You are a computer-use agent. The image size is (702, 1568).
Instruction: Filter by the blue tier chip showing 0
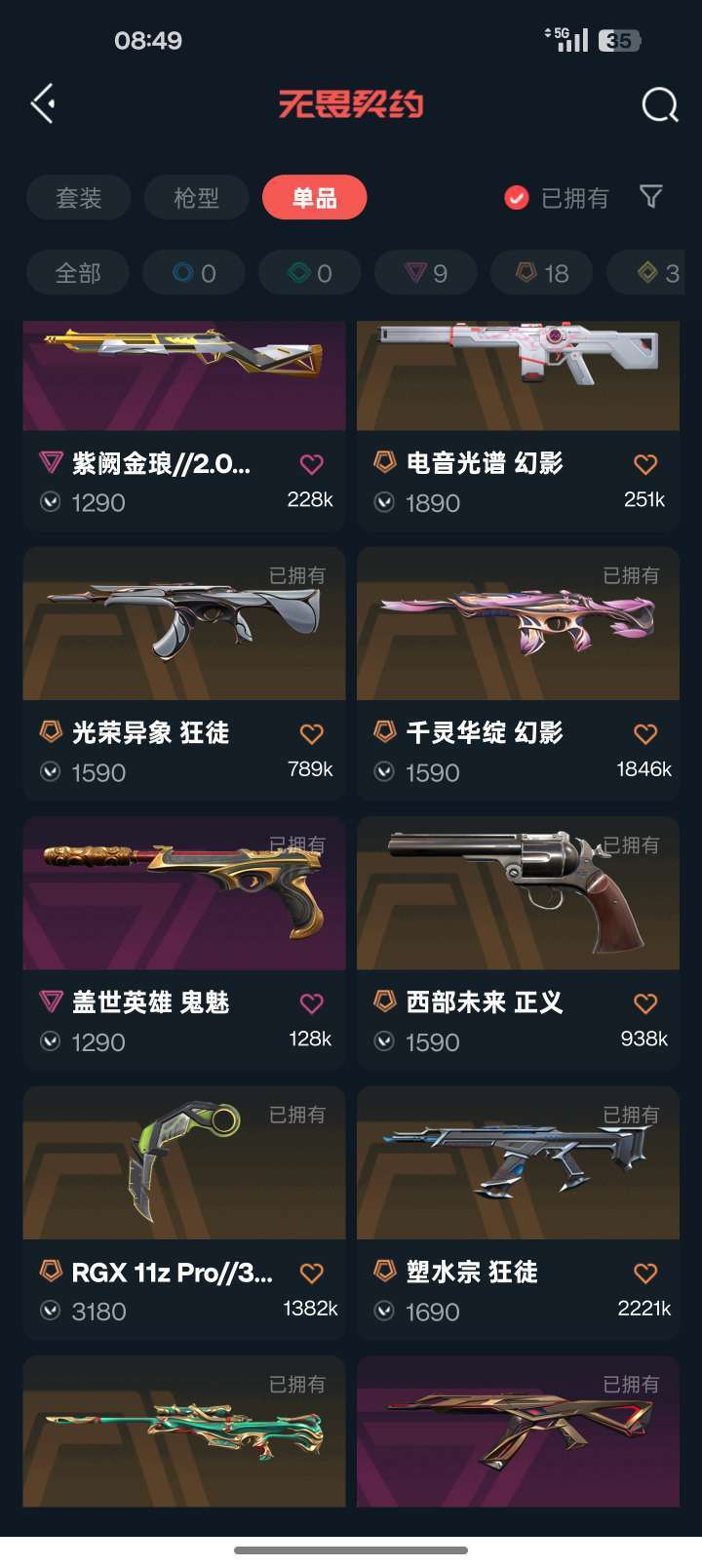(194, 273)
